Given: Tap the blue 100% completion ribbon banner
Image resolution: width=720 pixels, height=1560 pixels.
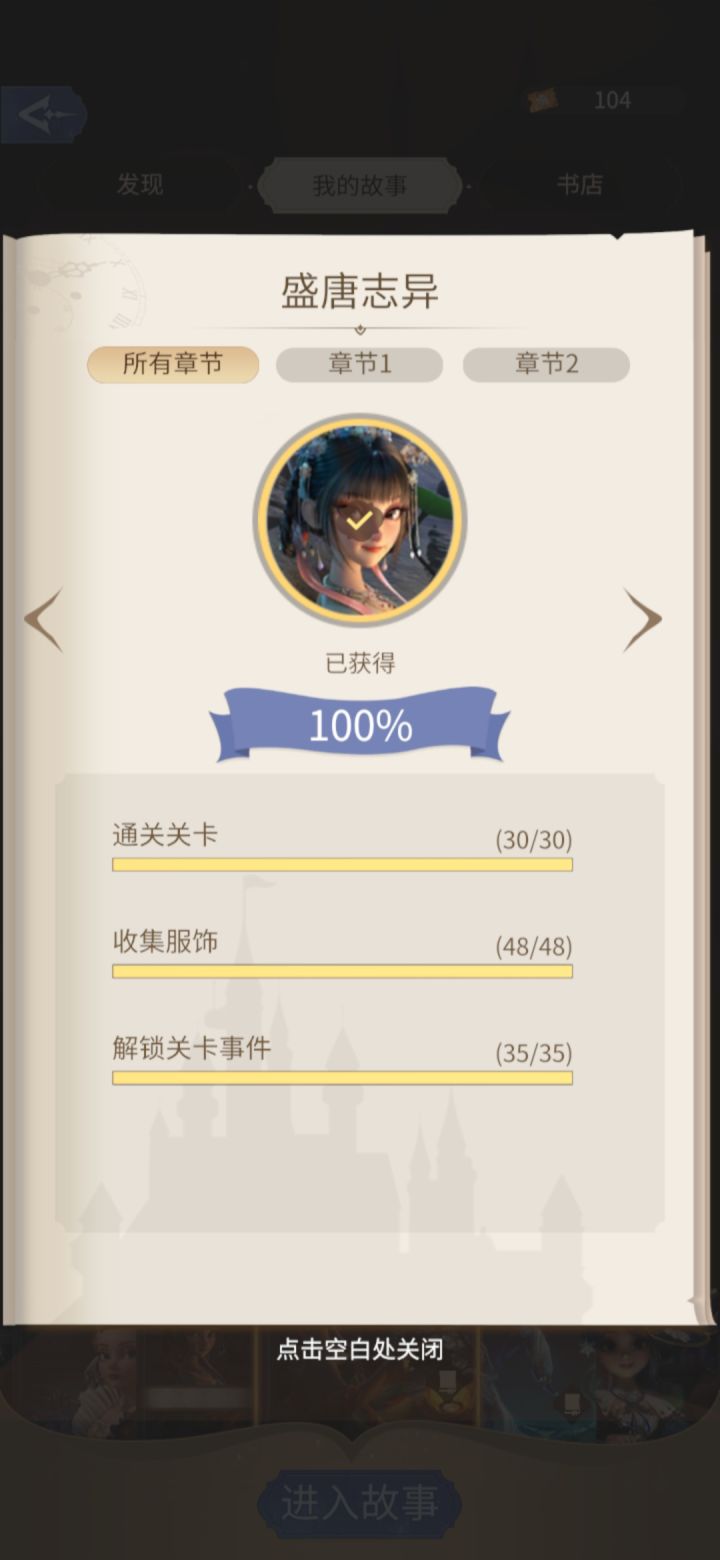Looking at the screenshot, I should tap(358, 723).
